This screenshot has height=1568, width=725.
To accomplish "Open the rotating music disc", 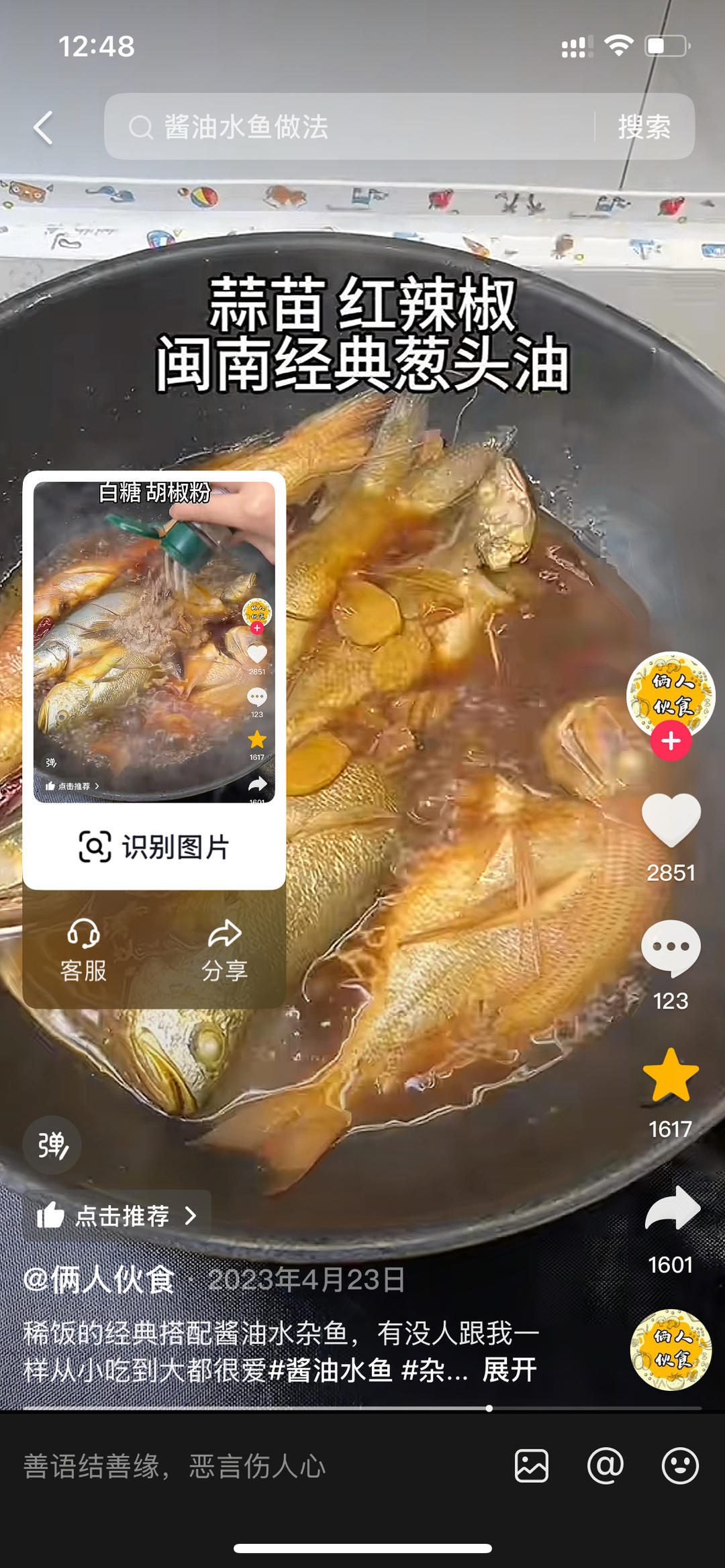I will coord(670,1349).
